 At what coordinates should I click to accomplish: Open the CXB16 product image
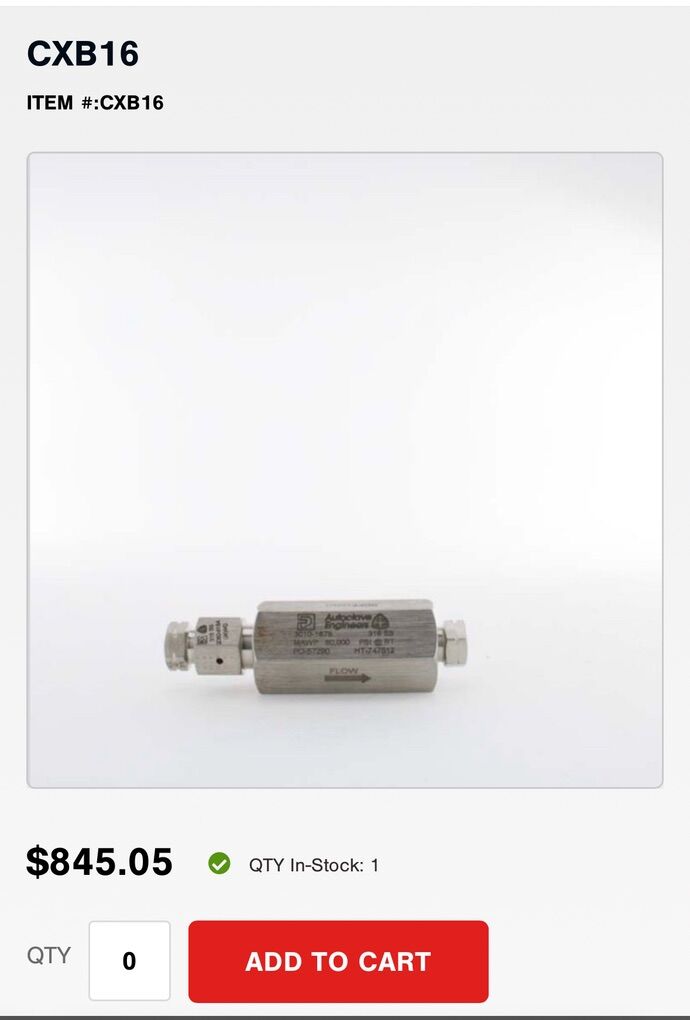tap(345, 470)
